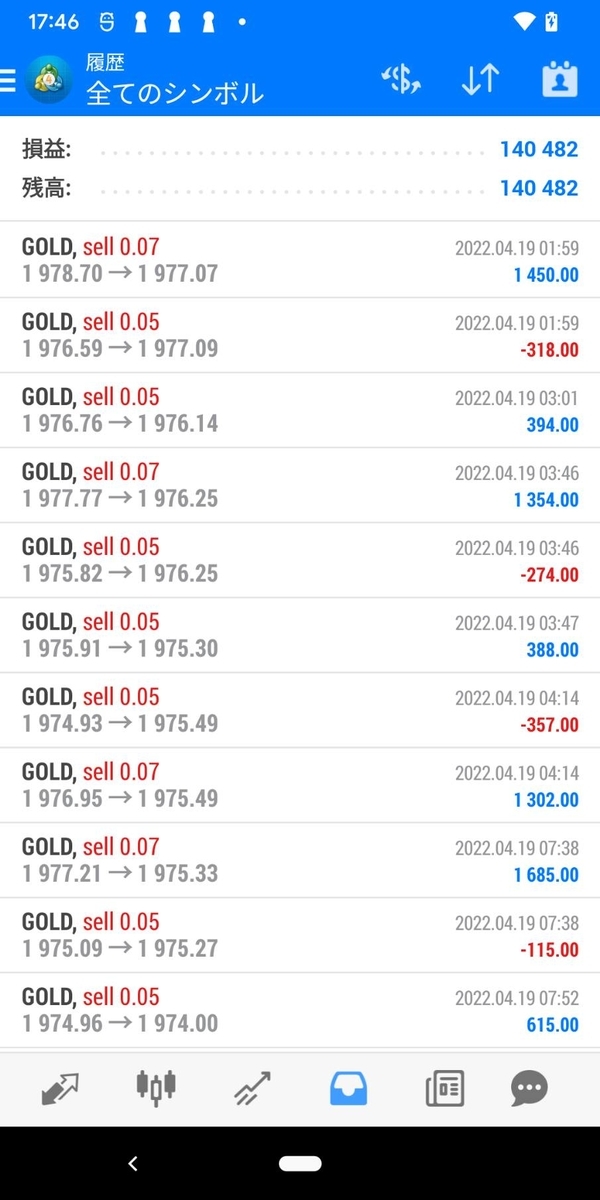Screen dimensions: 600x1200
Task: Open the calendar date range icon
Action: tap(560, 80)
